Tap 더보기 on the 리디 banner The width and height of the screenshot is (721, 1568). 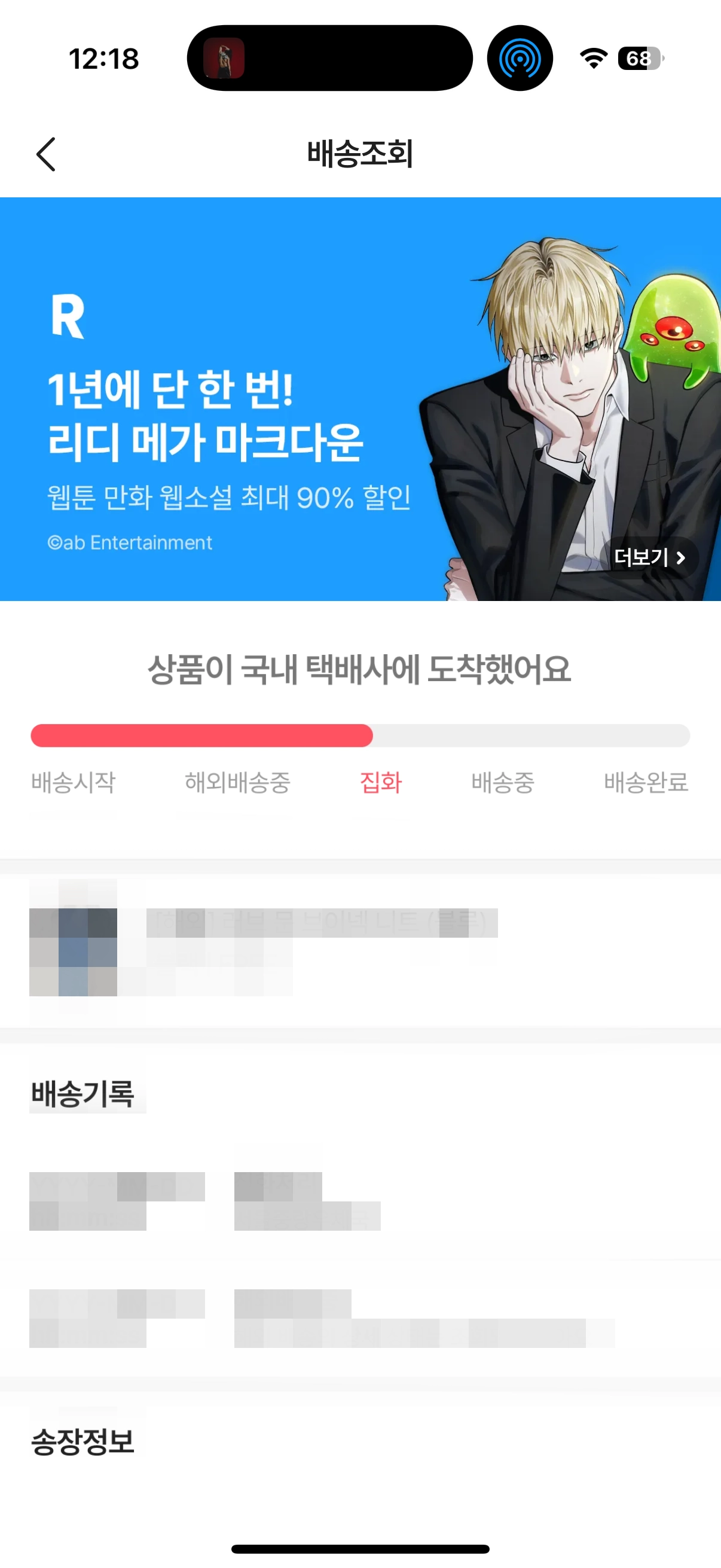649,557
